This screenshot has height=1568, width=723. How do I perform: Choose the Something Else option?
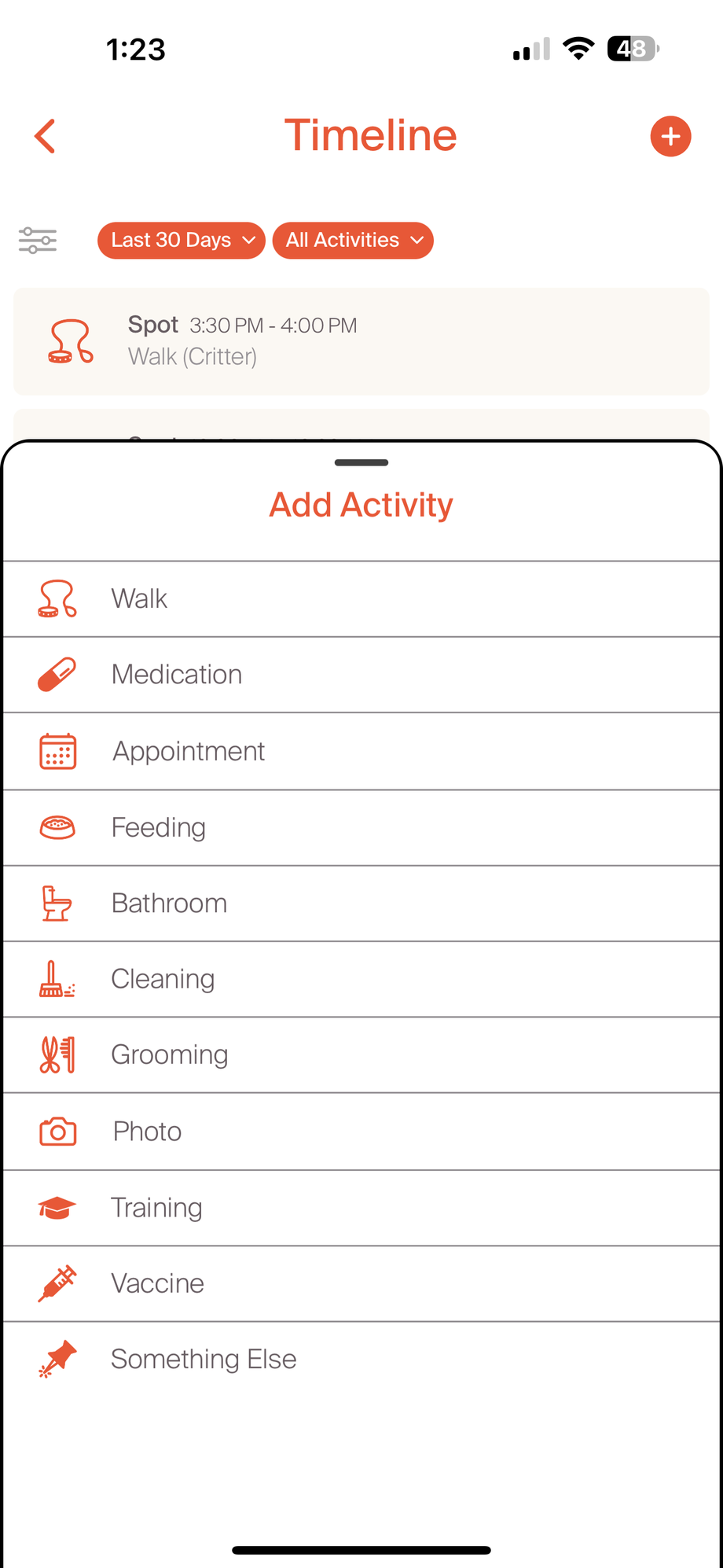(361, 1360)
